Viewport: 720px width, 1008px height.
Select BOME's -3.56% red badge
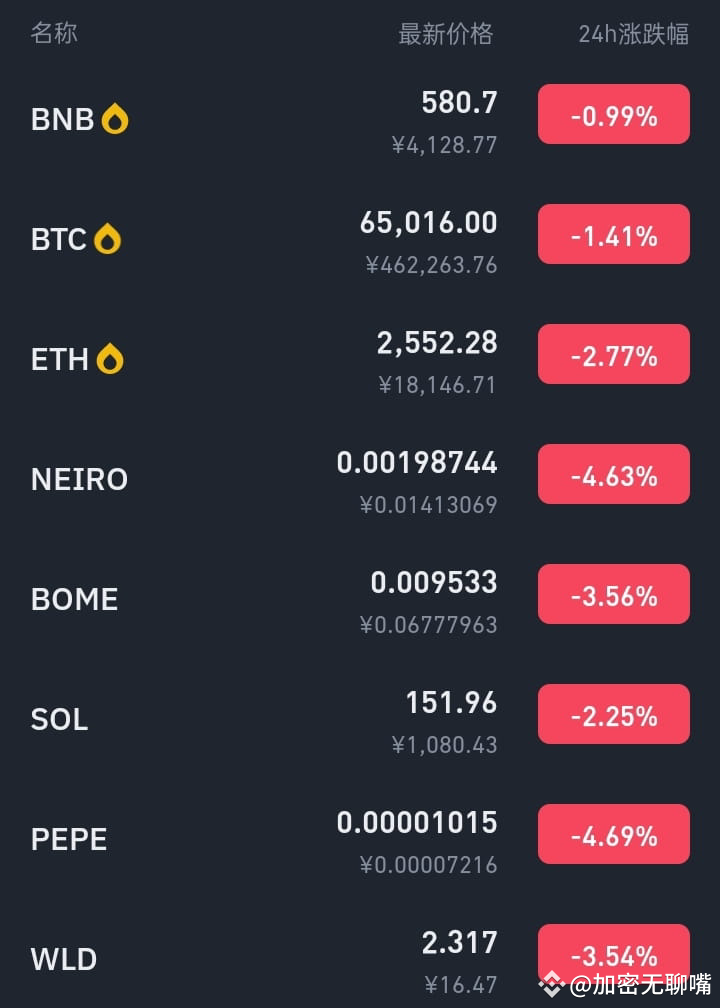coord(613,593)
